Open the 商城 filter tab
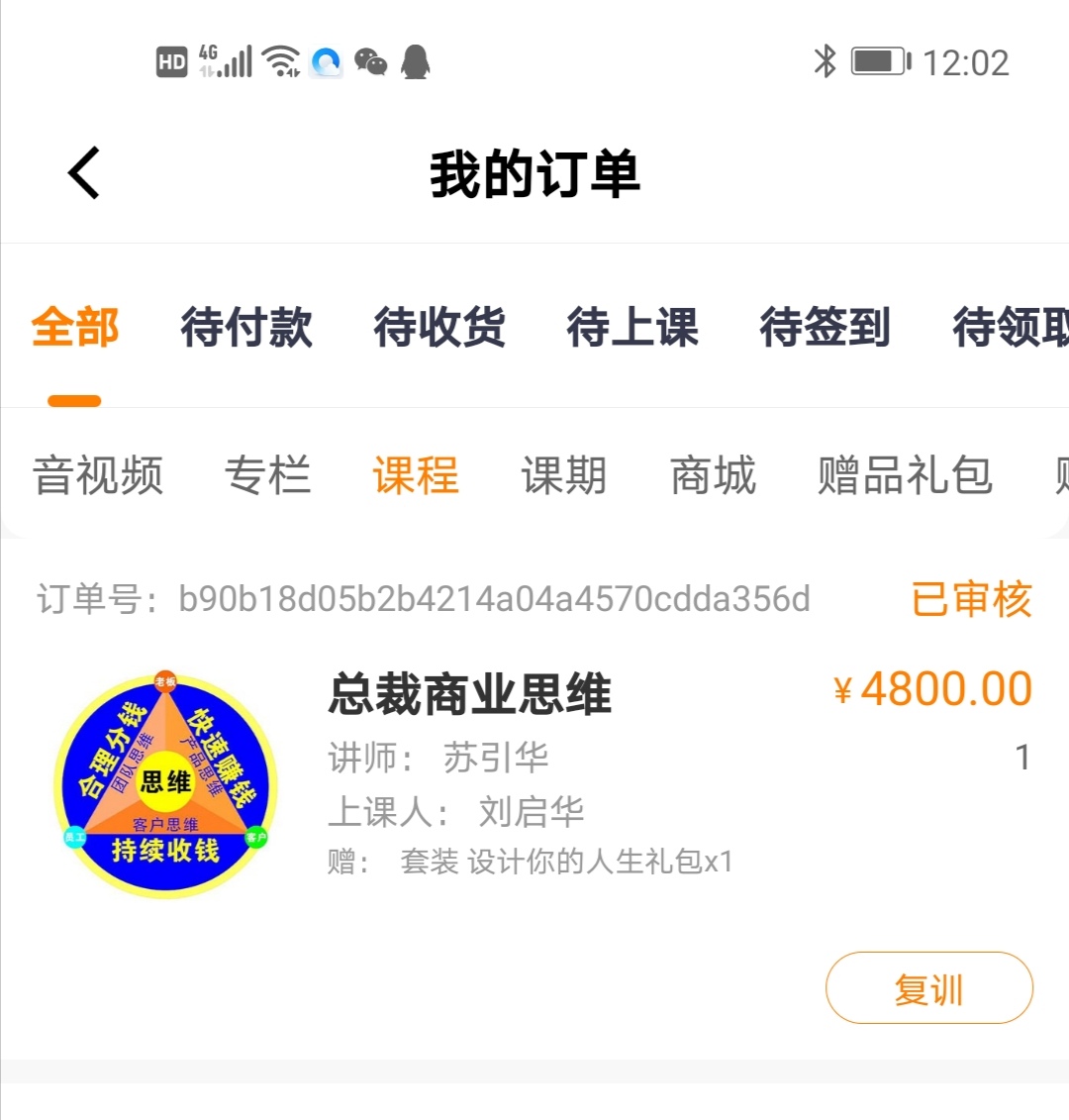The width and height of the screenshot is (1069, 1120). point(713,476)
